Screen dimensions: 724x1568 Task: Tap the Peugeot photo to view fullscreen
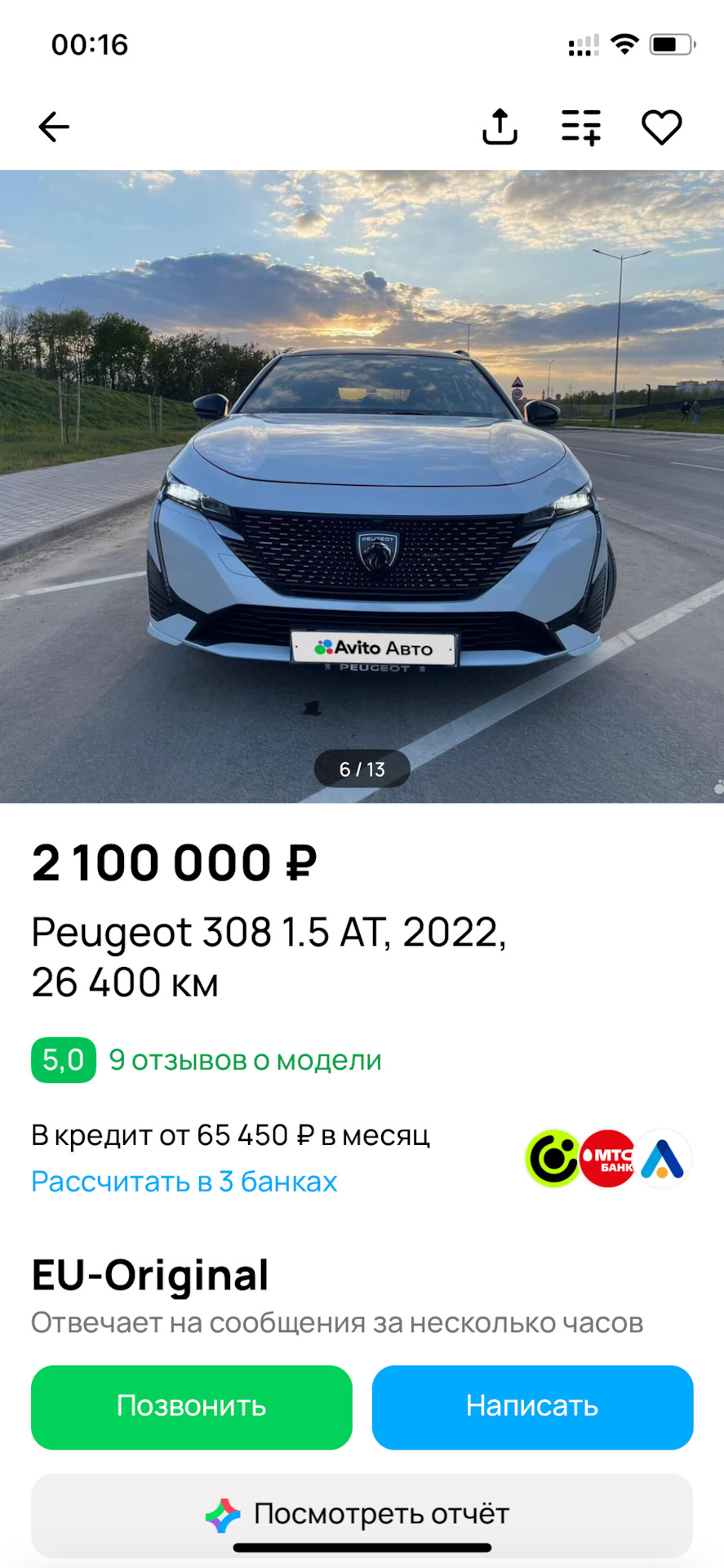coord(362,490)
